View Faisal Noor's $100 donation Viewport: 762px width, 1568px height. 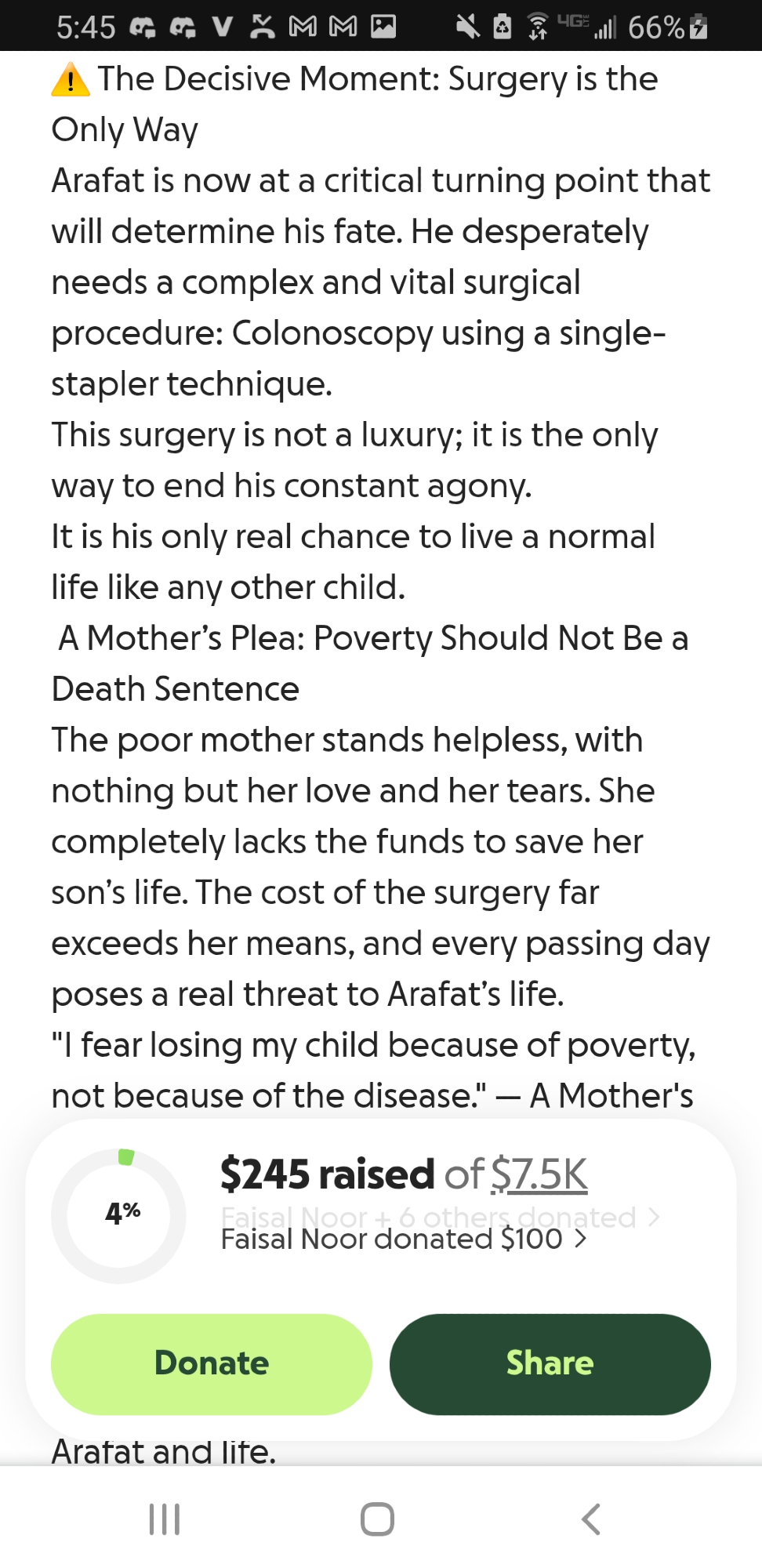[x=403, y=1240]
